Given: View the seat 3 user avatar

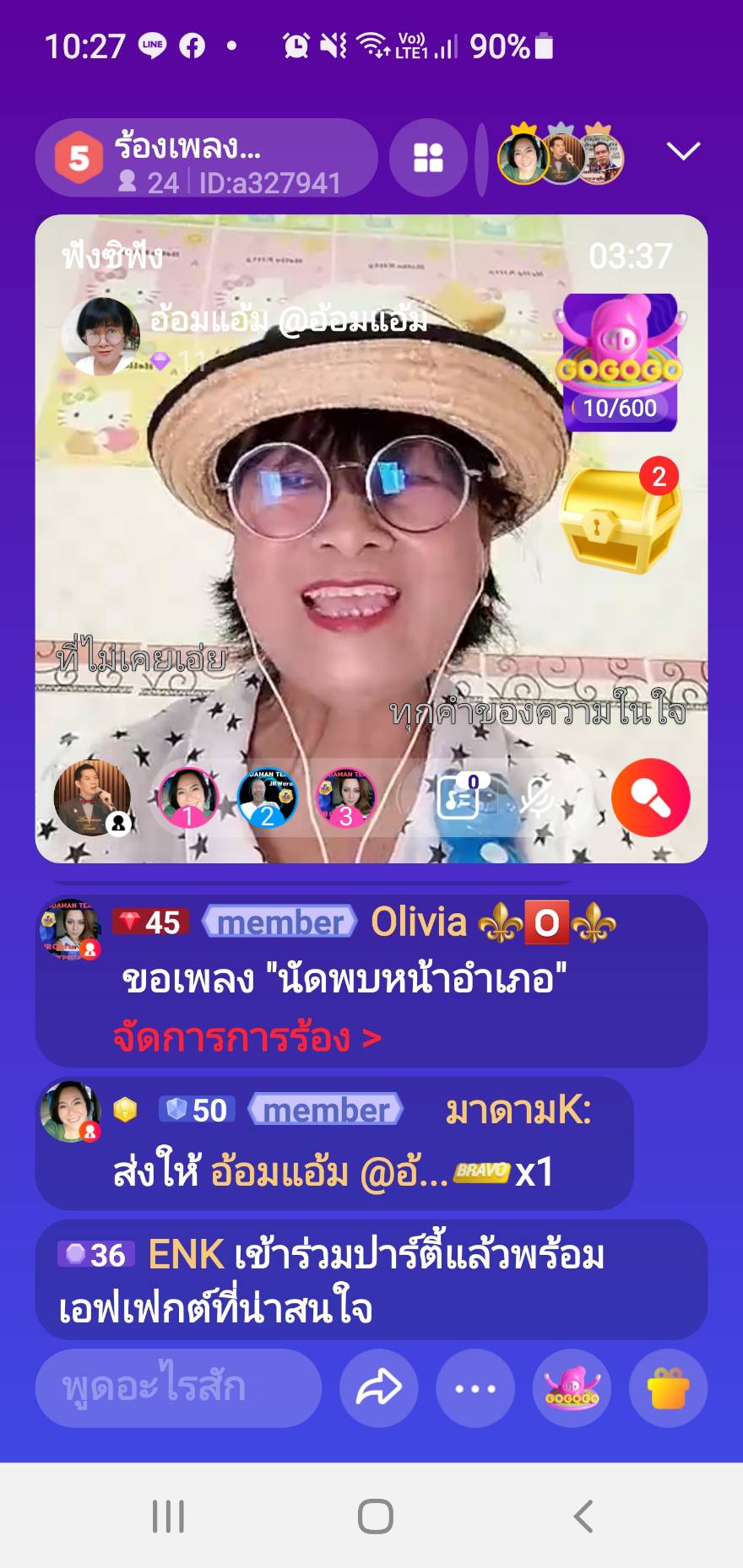Looking at the screenshot, I should (x=344, y=798).
